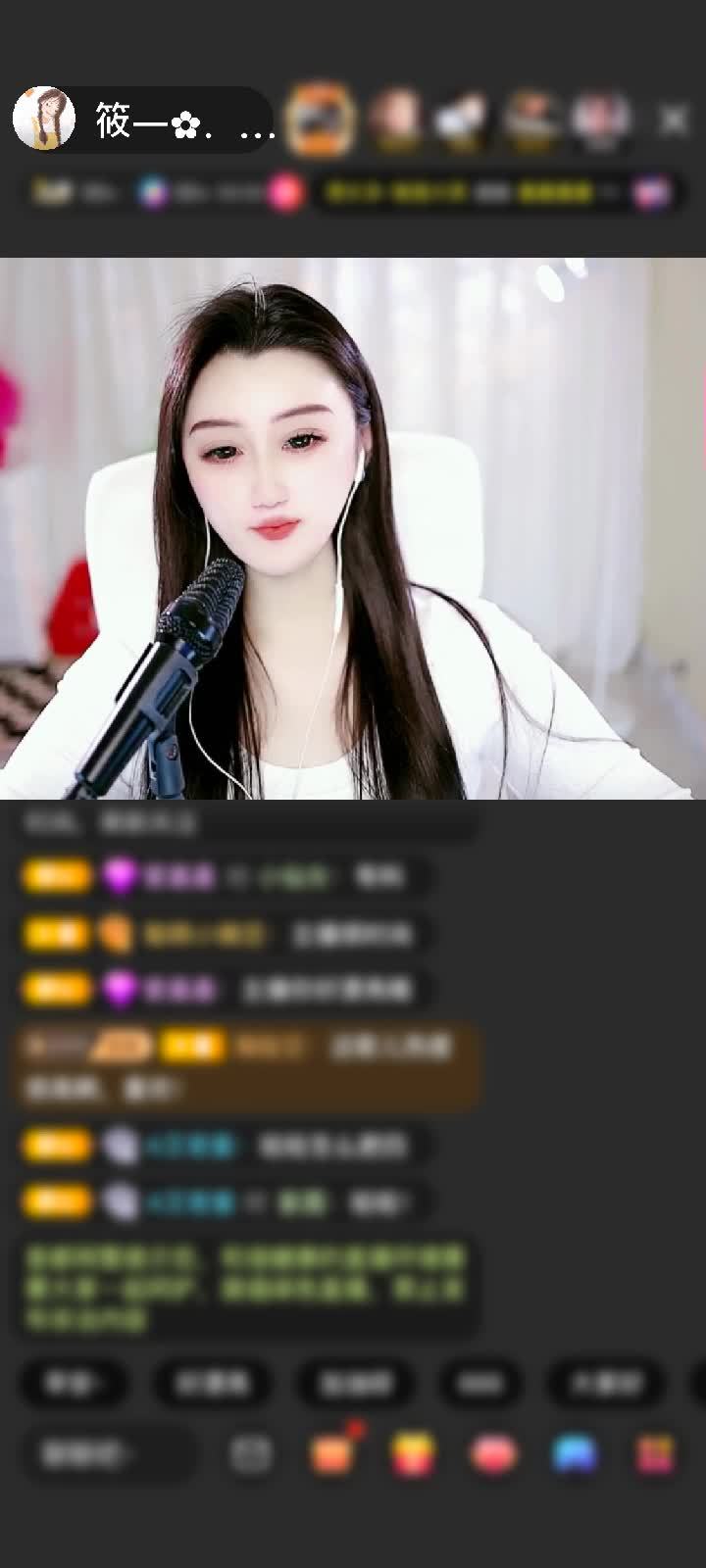706x1568 pixels.
Task: View the top viewer with gold frame
Action: 320,120
